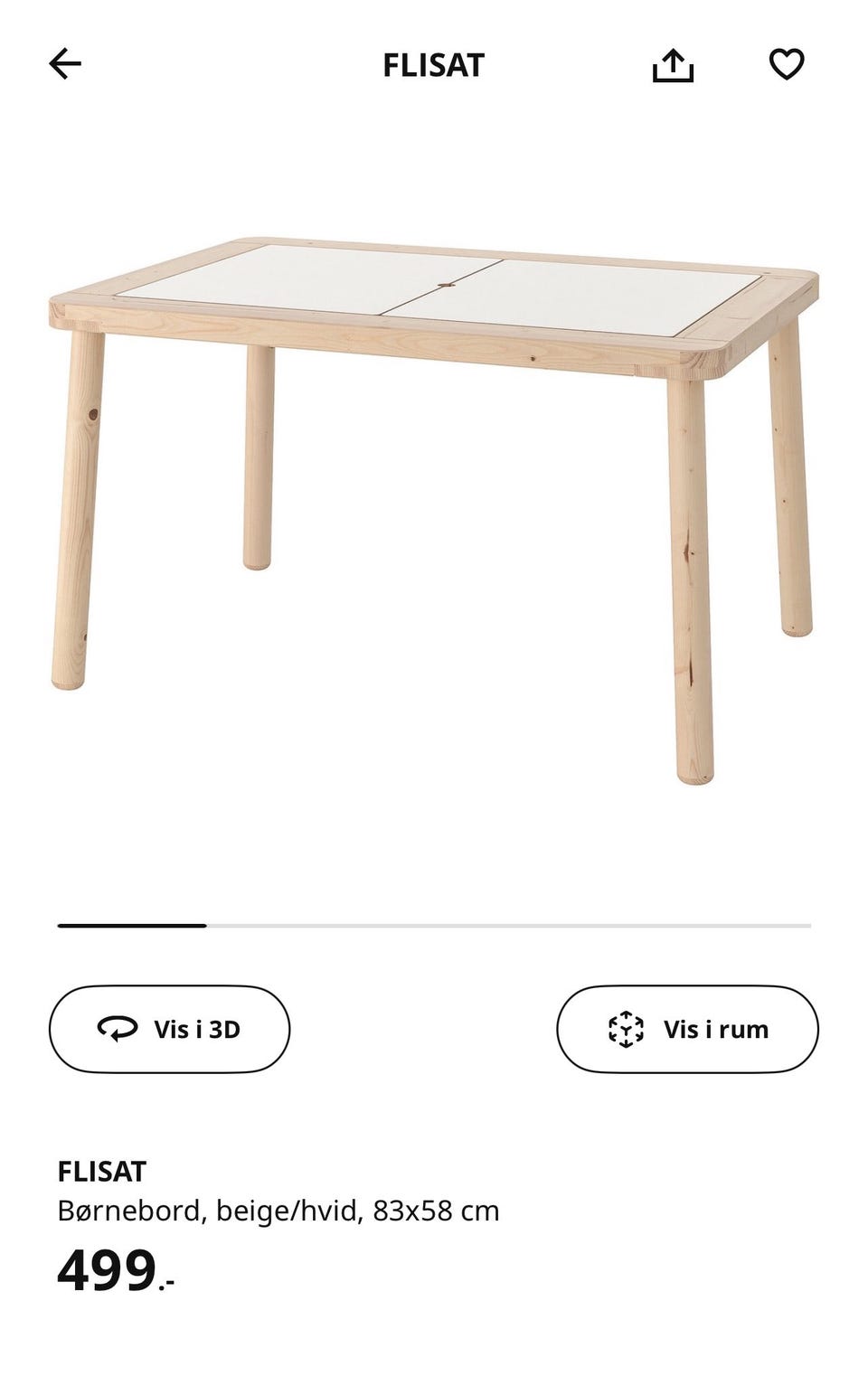The image size is (868, 1376).
Task: Open "Vis i 3D"
Action: (x=168, y=1028)
